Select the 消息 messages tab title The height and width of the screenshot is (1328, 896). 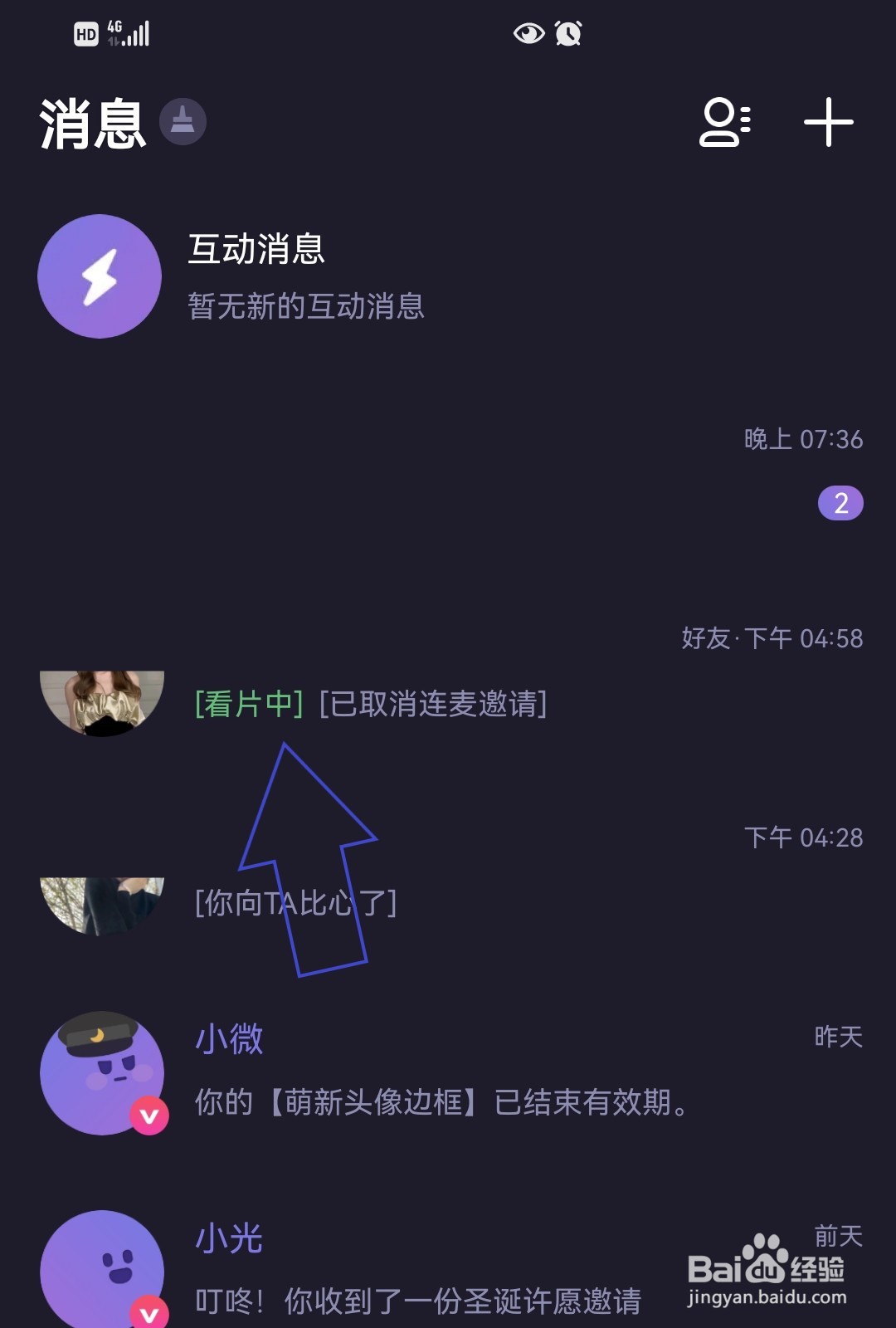(91, 123)
